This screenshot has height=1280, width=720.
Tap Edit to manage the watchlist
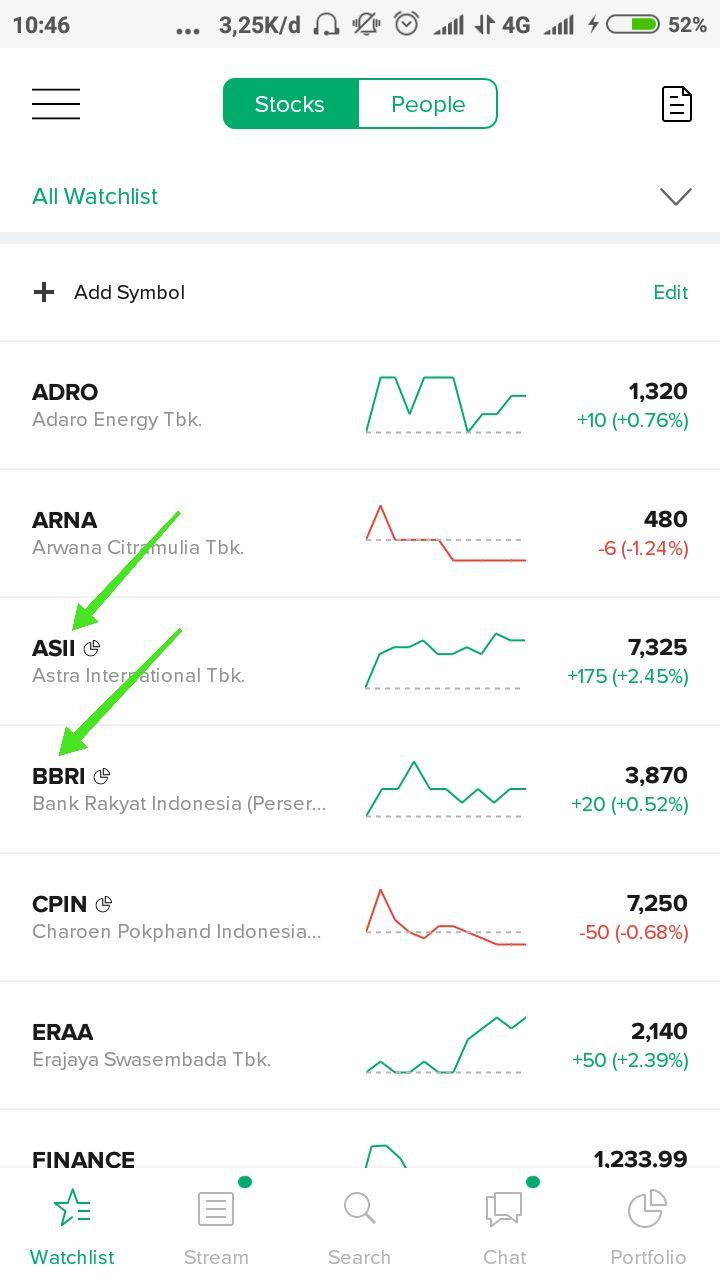pyautogui.click(x=670, y=292)
